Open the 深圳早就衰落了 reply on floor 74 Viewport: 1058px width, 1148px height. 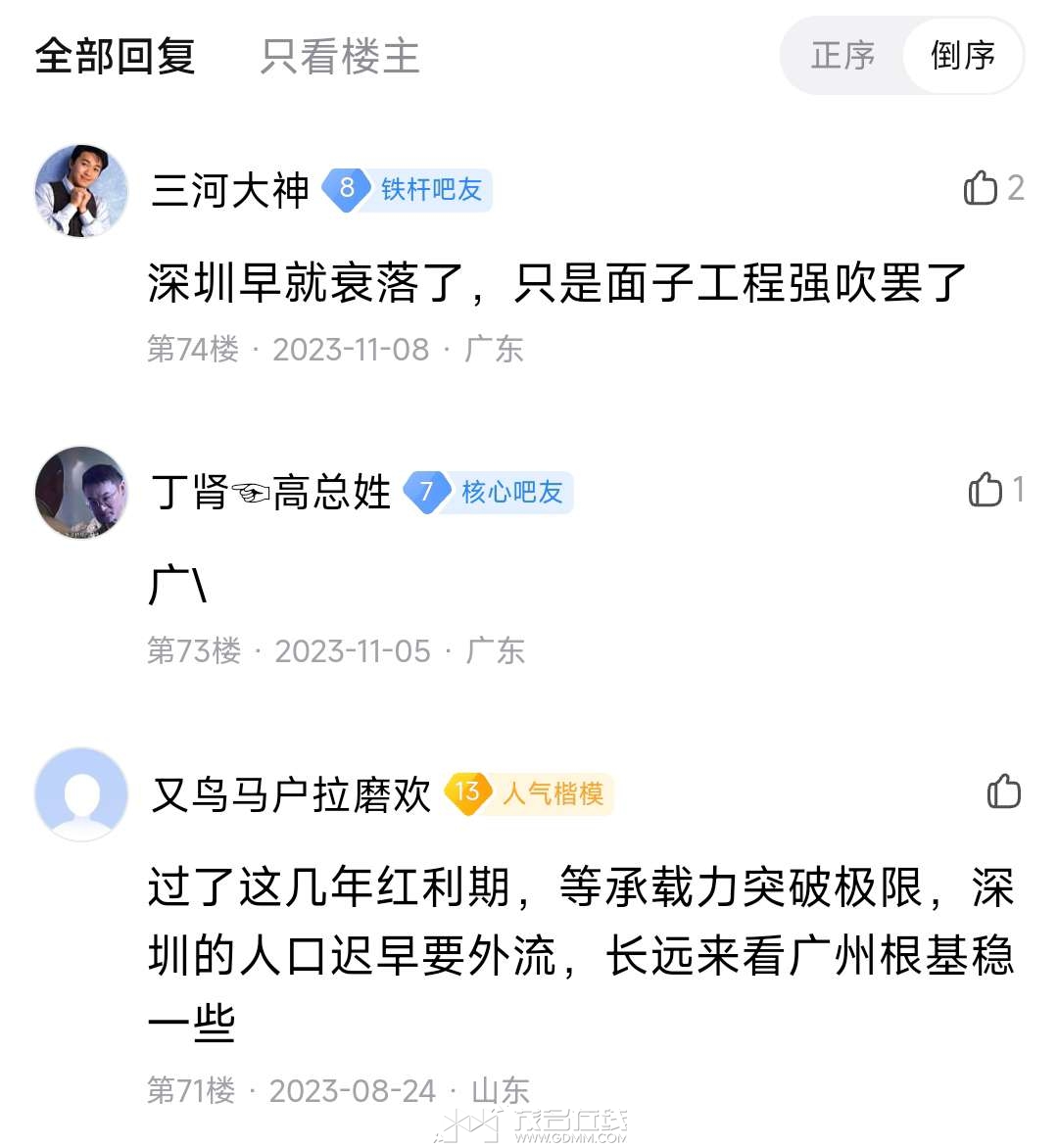click(556, 283)
